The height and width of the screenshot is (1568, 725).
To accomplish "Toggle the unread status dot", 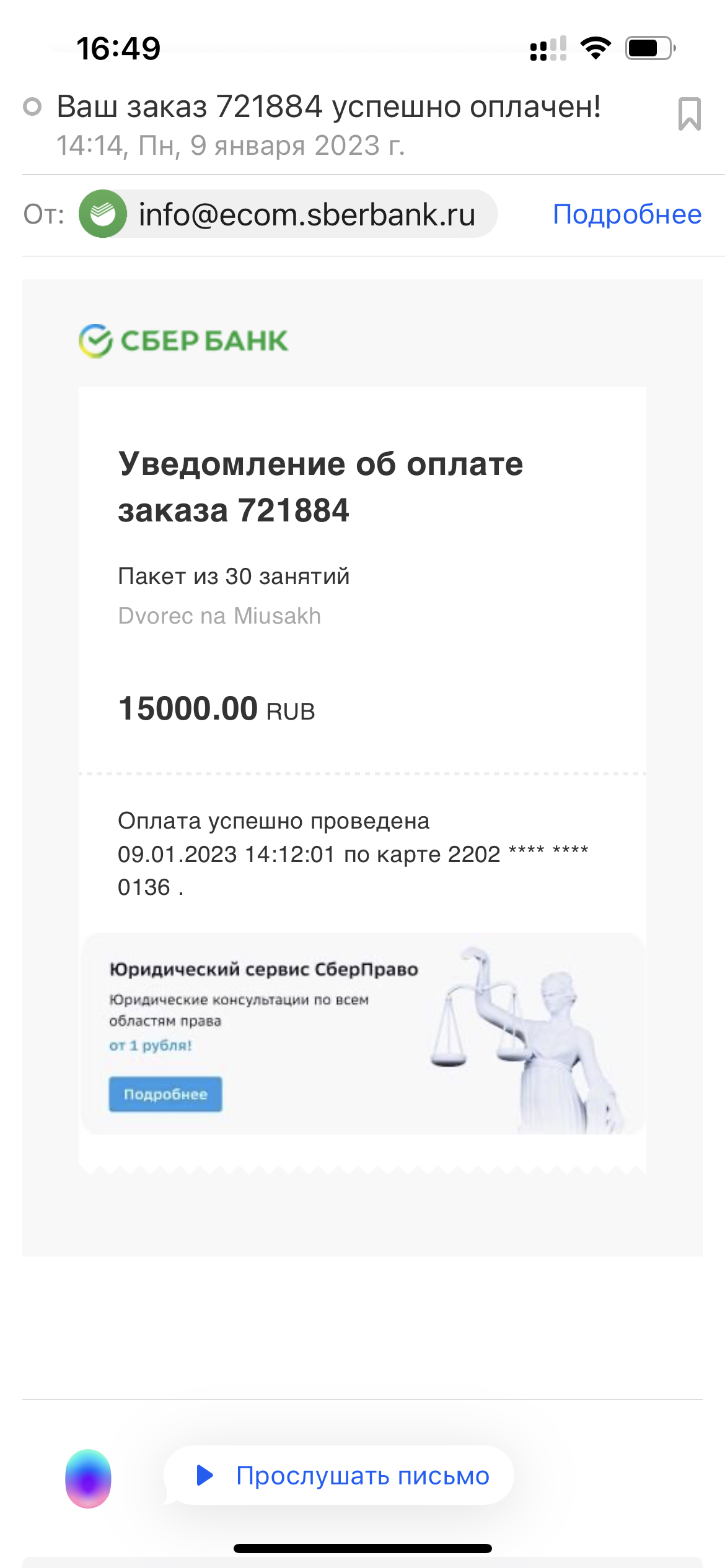I will click(x=32, y=107).
